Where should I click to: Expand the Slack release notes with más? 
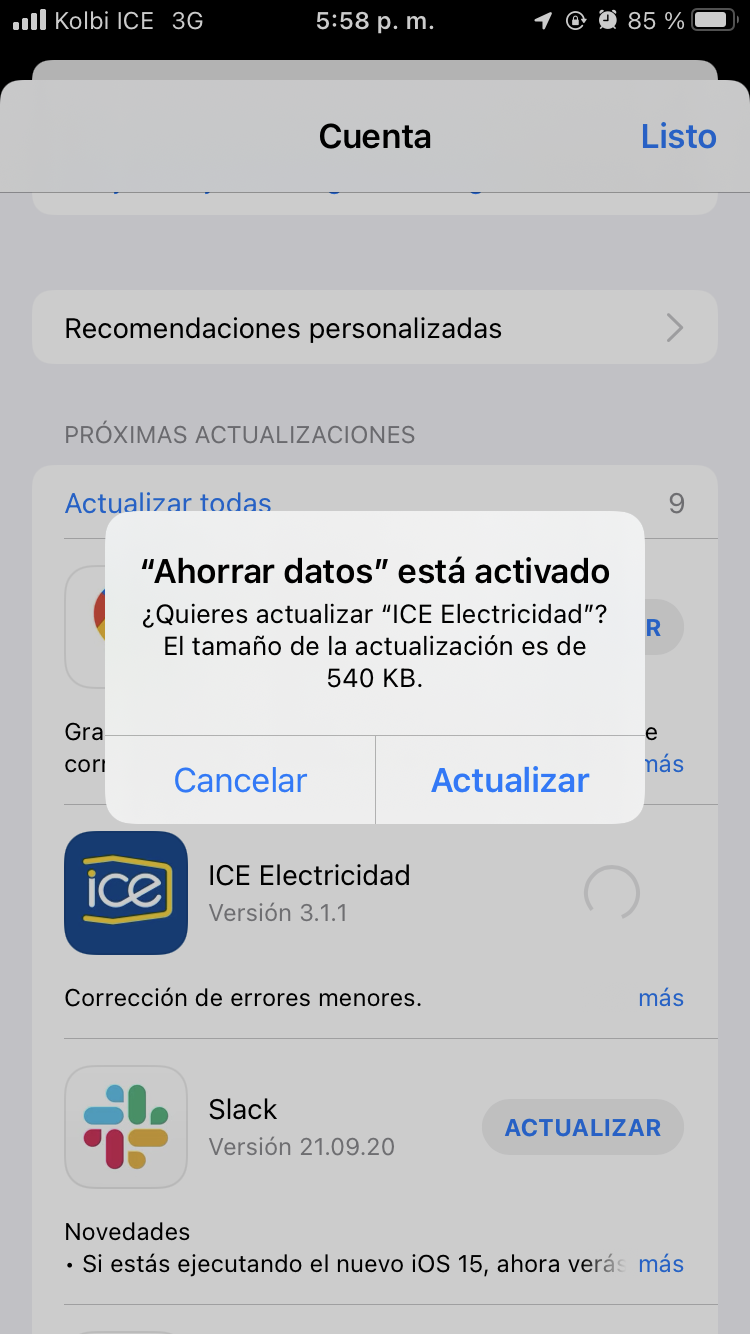click(x=661, y=1263)
